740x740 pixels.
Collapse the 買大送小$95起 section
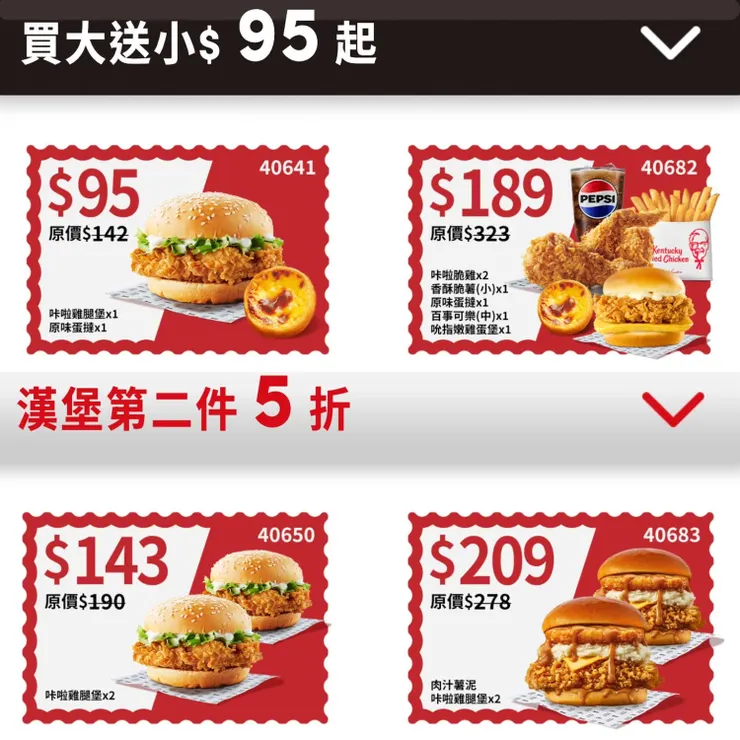click(x=670, y=42)
